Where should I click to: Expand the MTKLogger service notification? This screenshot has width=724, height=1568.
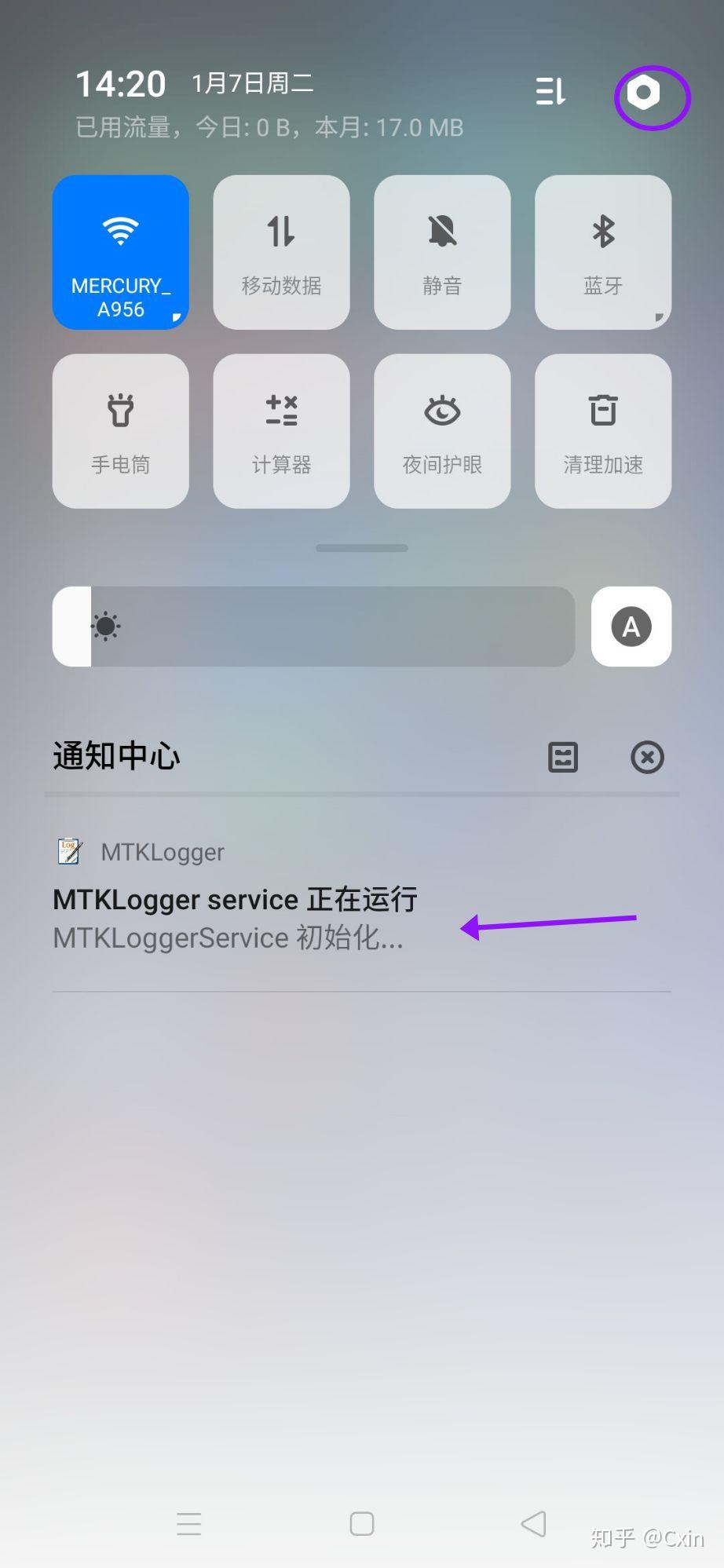(236, 917)
